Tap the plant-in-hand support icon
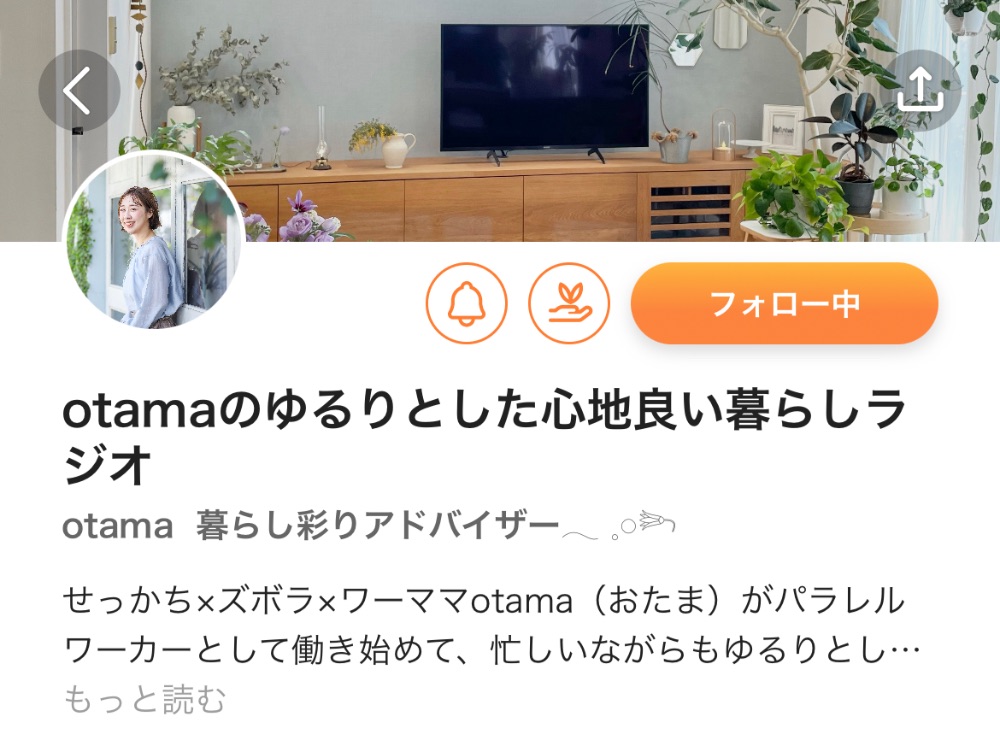The width and height of the screenshot is (1000, 746). point(570,303)
